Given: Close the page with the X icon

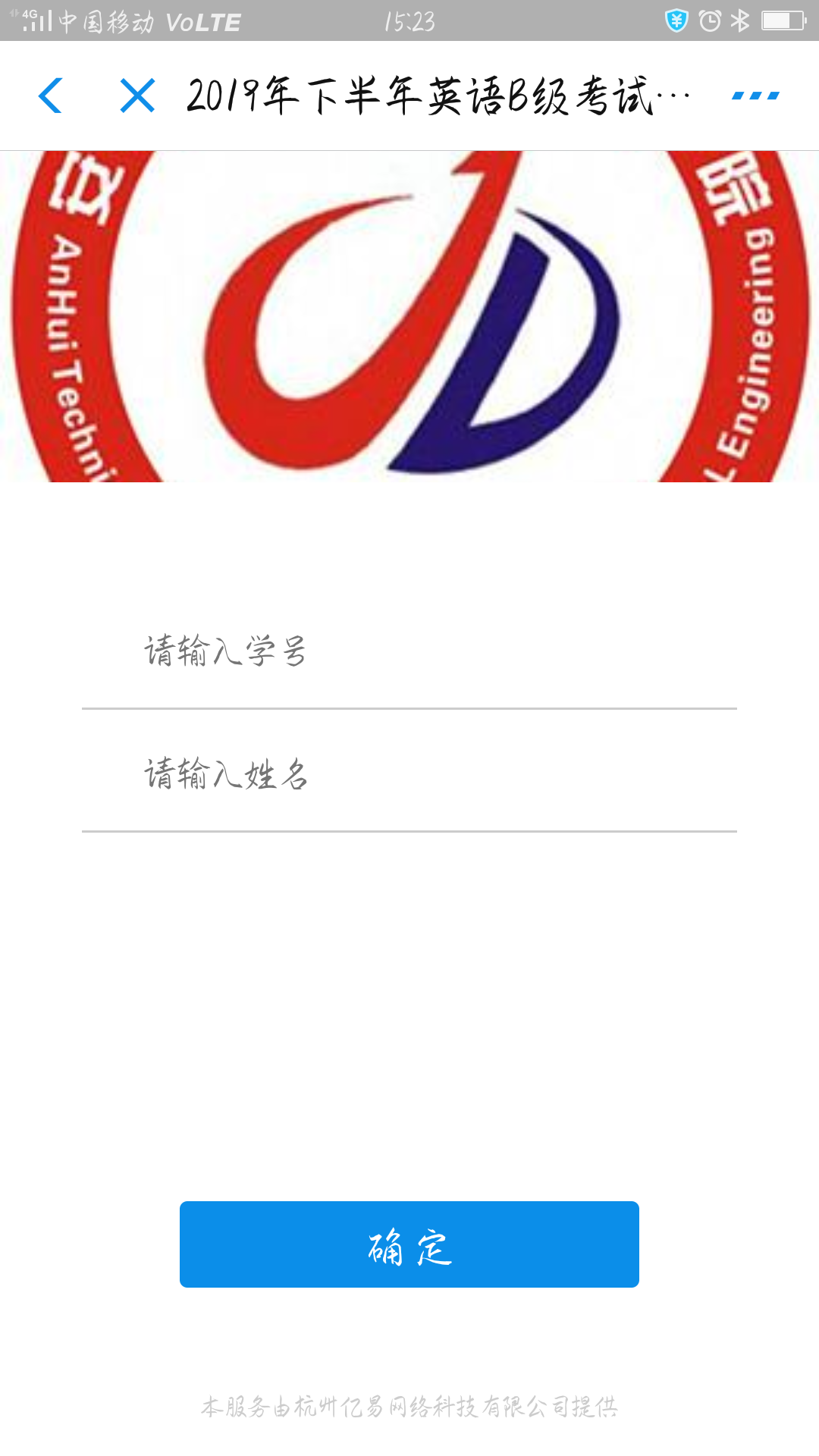Looking at the screenshot, I should click(x=137, y=96).
